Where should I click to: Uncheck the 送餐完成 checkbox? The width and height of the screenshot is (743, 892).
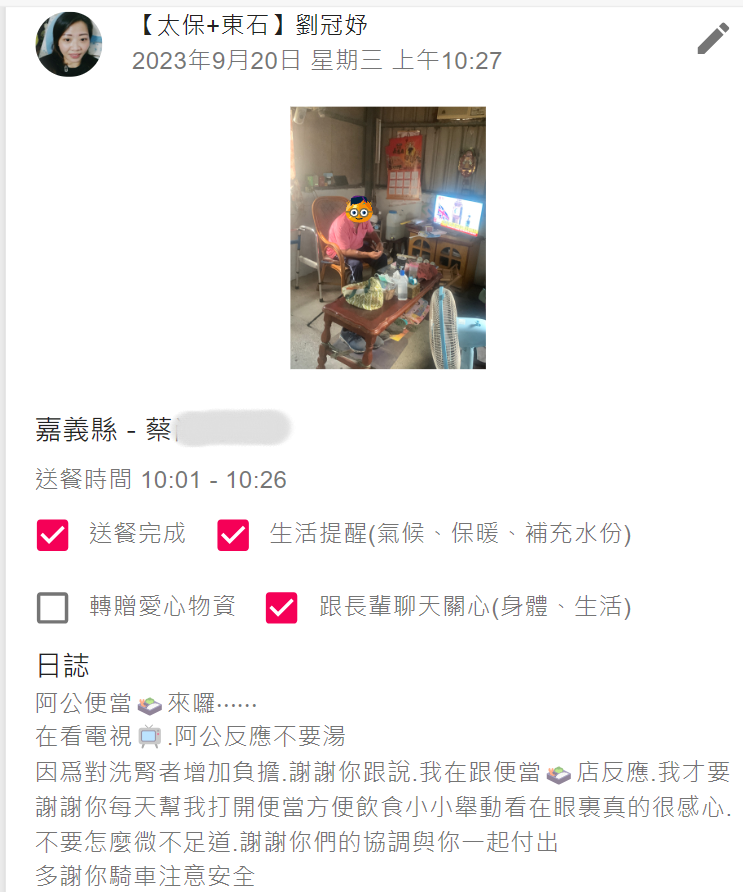(x=52, y=535)
